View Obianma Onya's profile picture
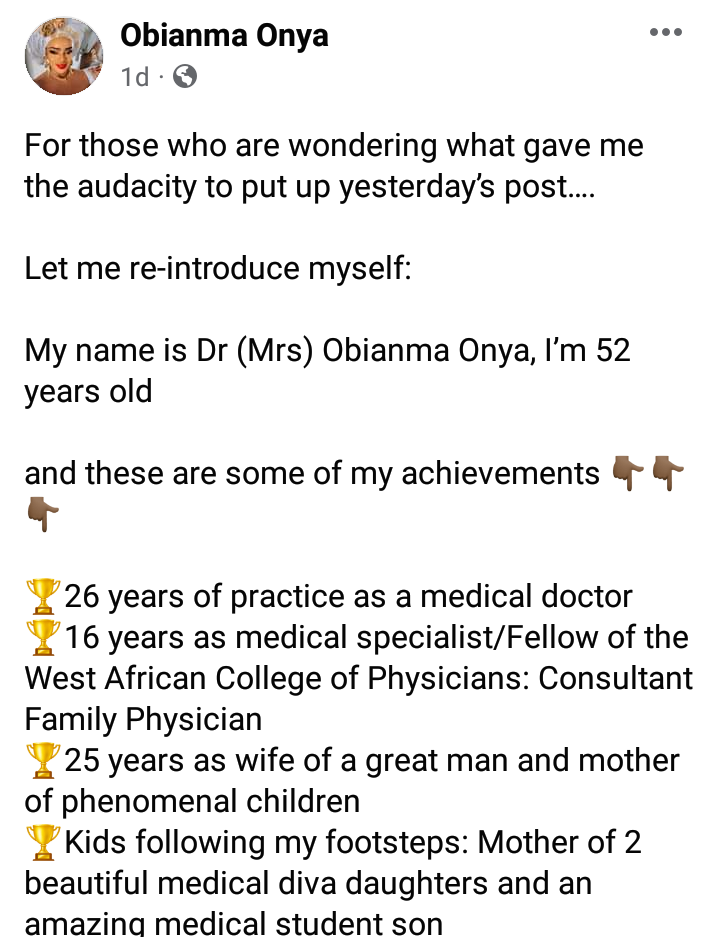The height and width of the screenshot is (937, 713). click(x=65, y=56)
